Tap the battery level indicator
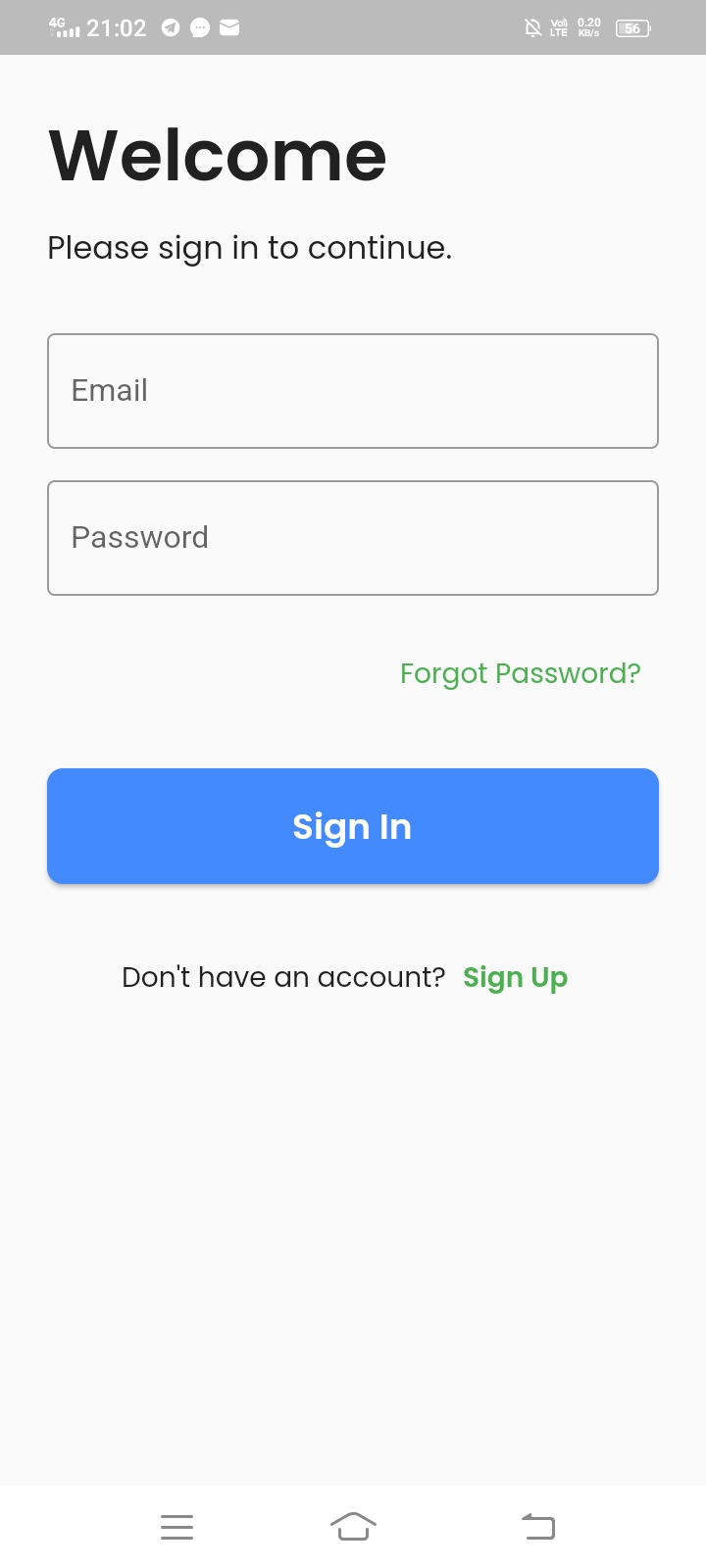 [x=631, y=27]
